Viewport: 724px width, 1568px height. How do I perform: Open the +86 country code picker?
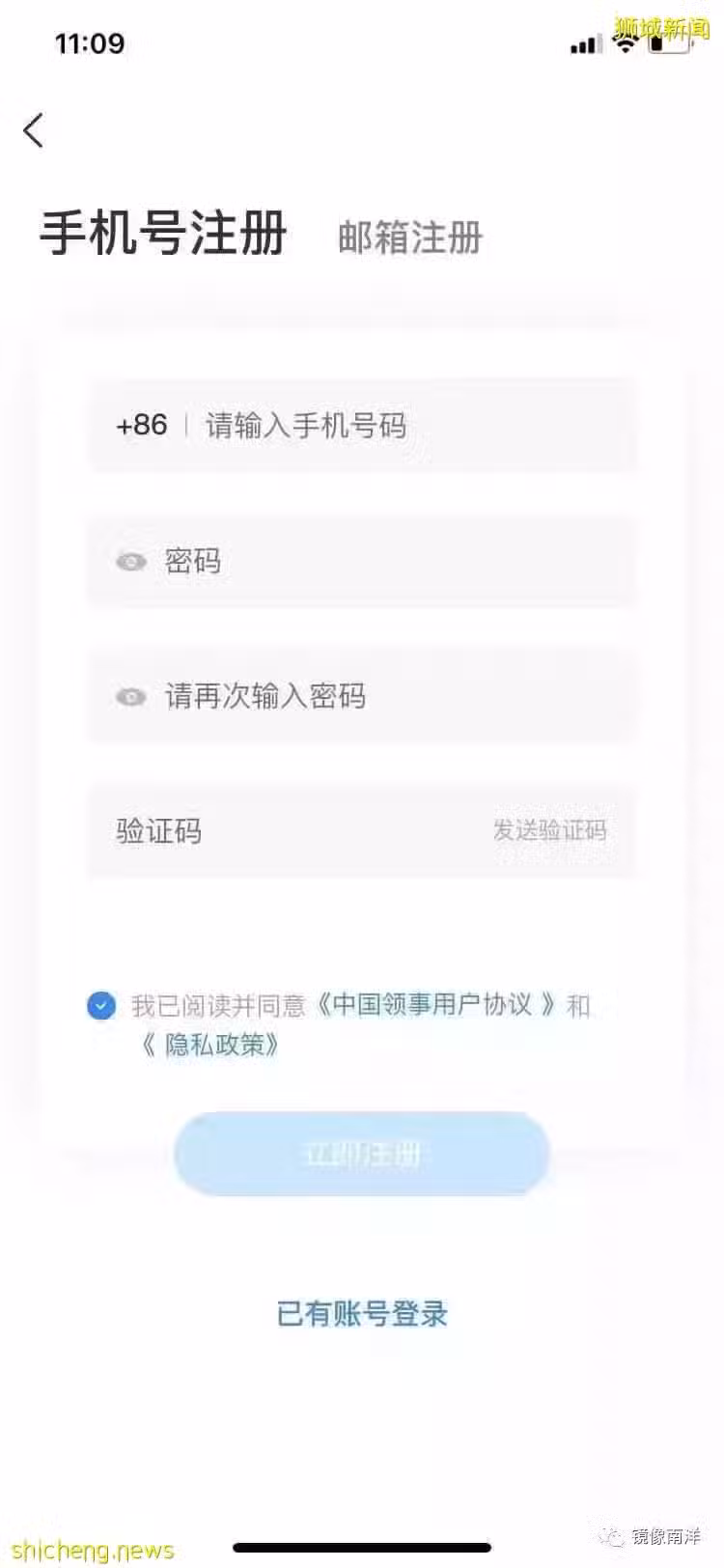[x=142, y=425]
